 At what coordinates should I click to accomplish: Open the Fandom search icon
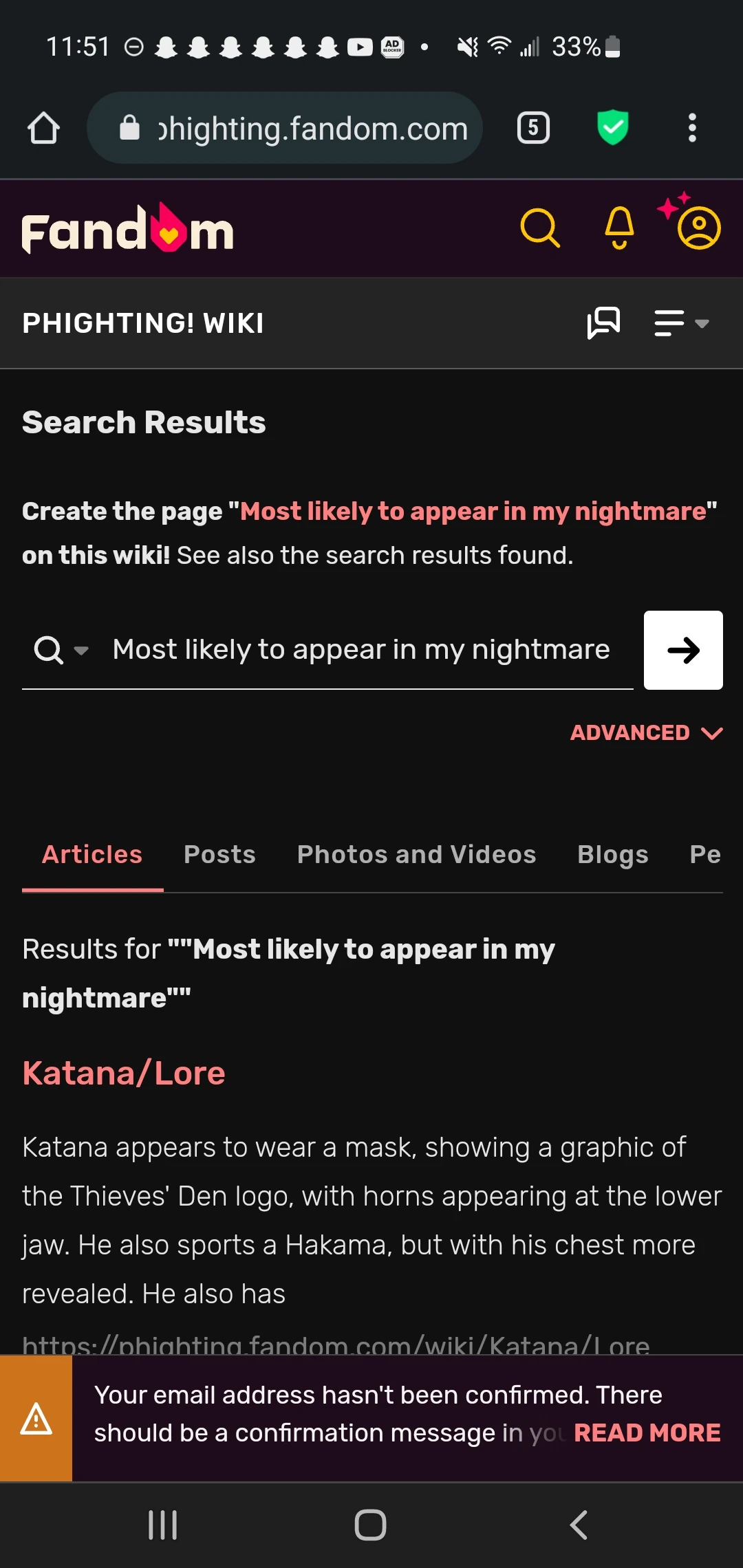(540, 228)
